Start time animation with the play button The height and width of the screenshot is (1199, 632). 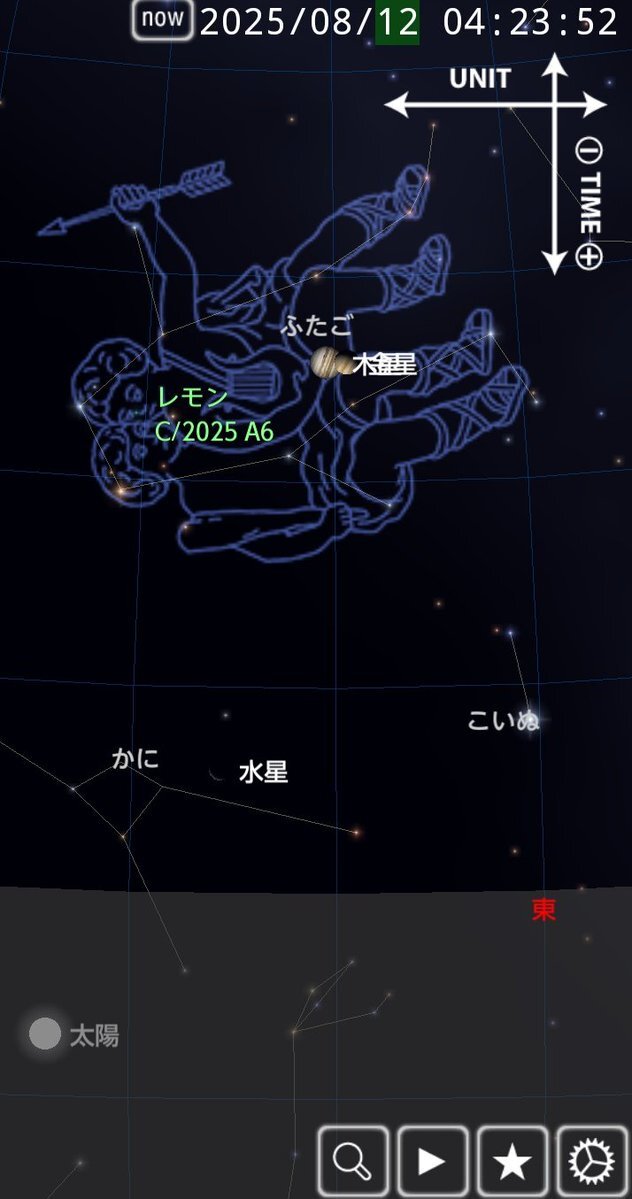(x=432, y=1161)
